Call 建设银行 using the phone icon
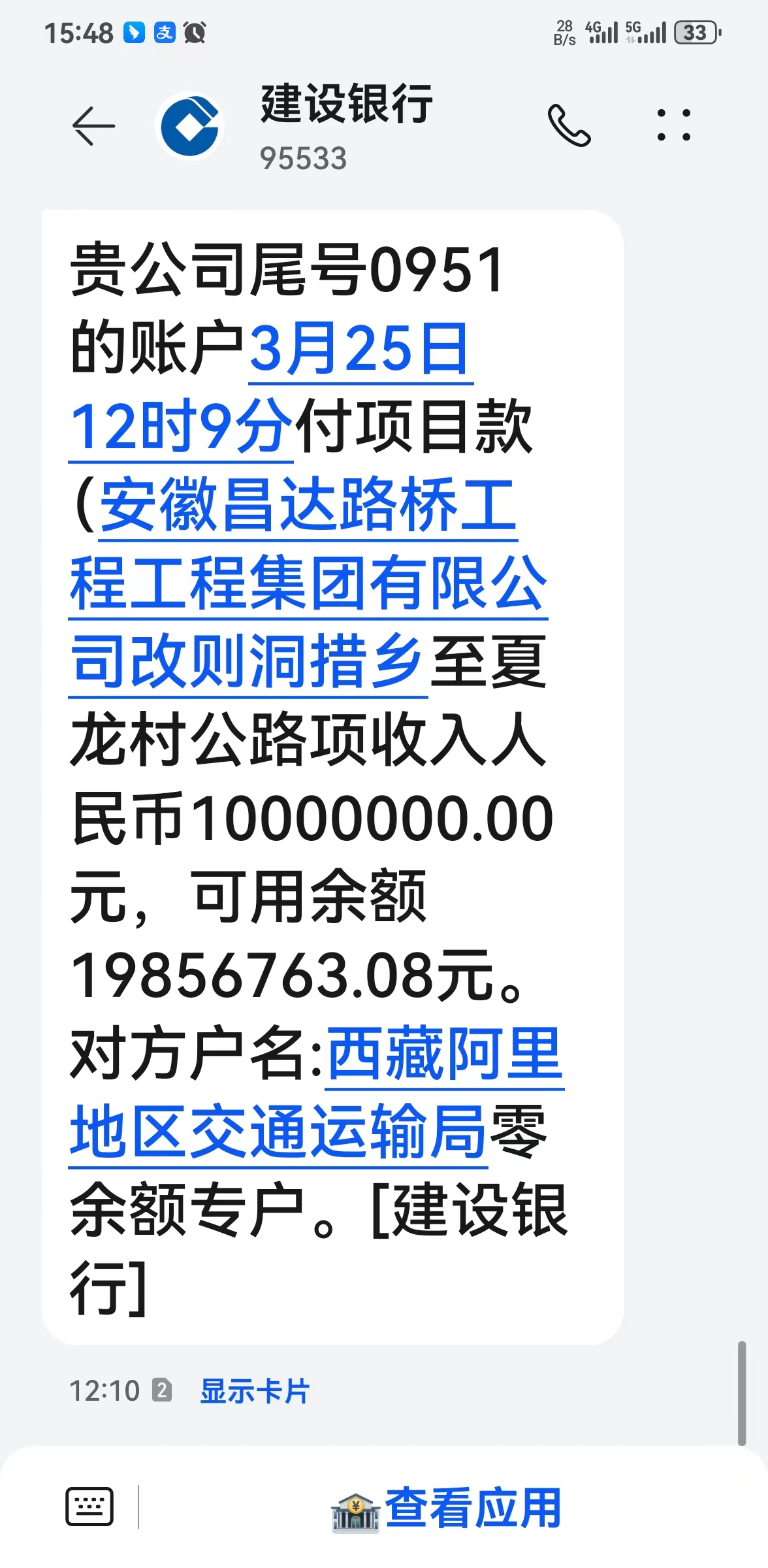 [569, 125]
